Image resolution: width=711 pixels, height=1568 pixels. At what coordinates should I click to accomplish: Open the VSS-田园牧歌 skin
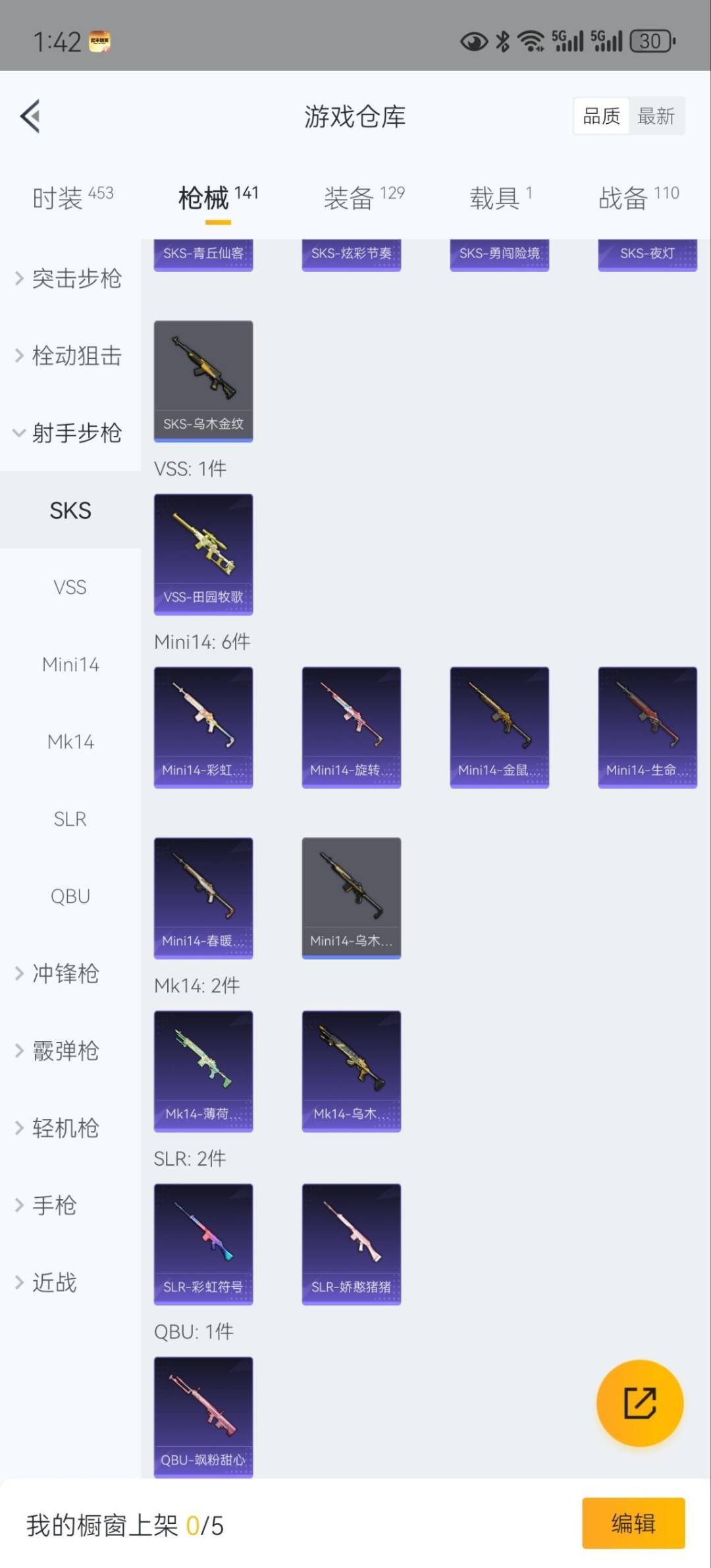203,554
